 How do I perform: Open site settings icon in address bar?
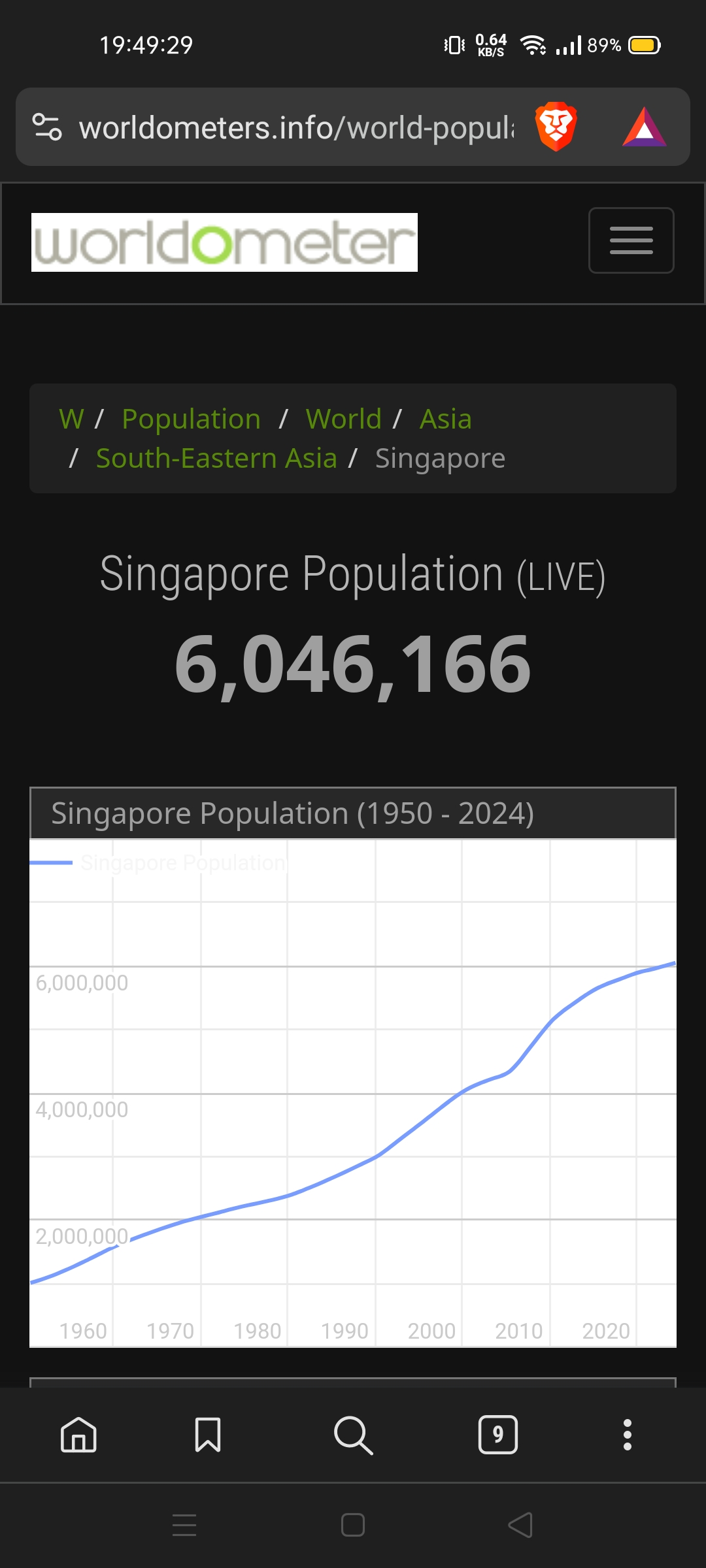coord(48,127)
